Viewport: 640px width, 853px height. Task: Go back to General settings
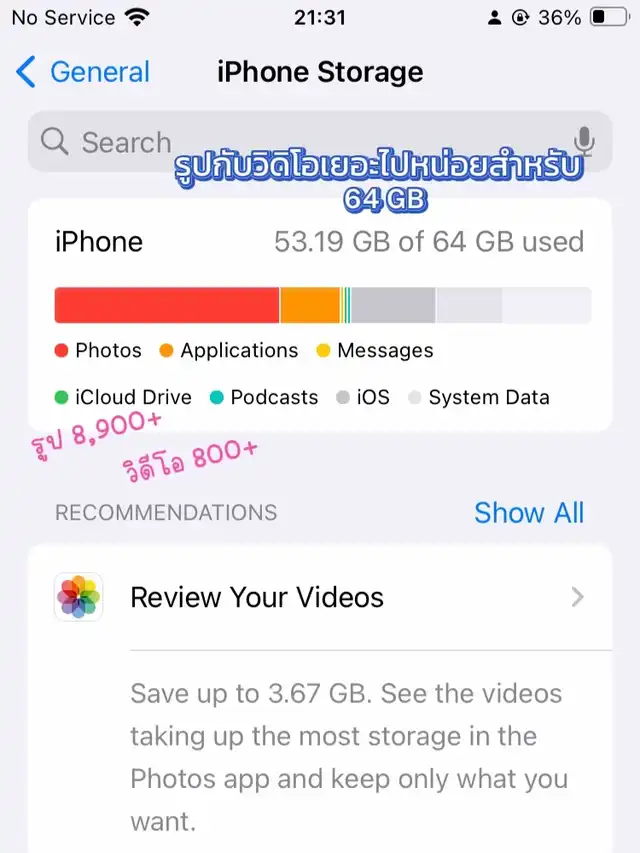pyautogui.click(x=83, y=72)
